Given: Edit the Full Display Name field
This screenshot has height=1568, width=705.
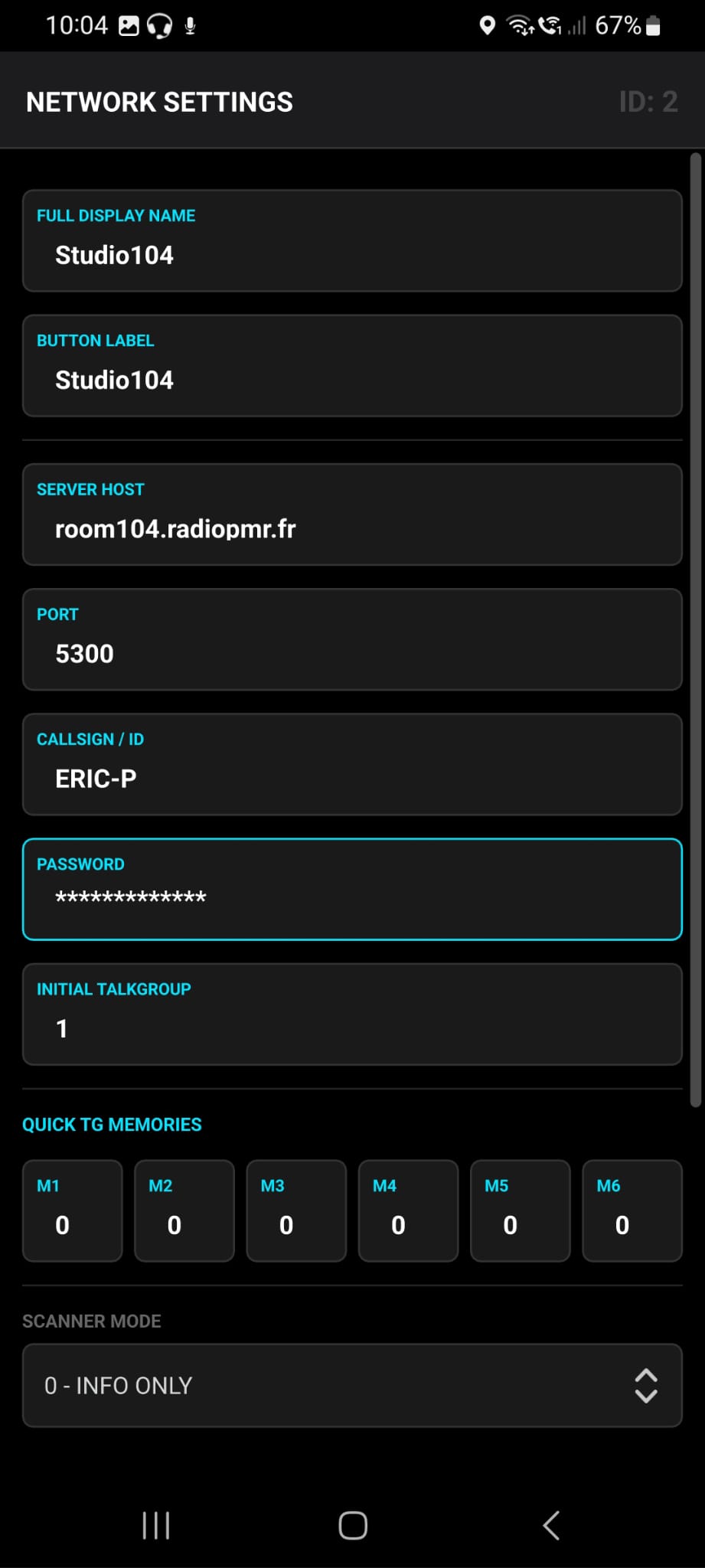Looking at the screenshot, I should pos(352,254).
